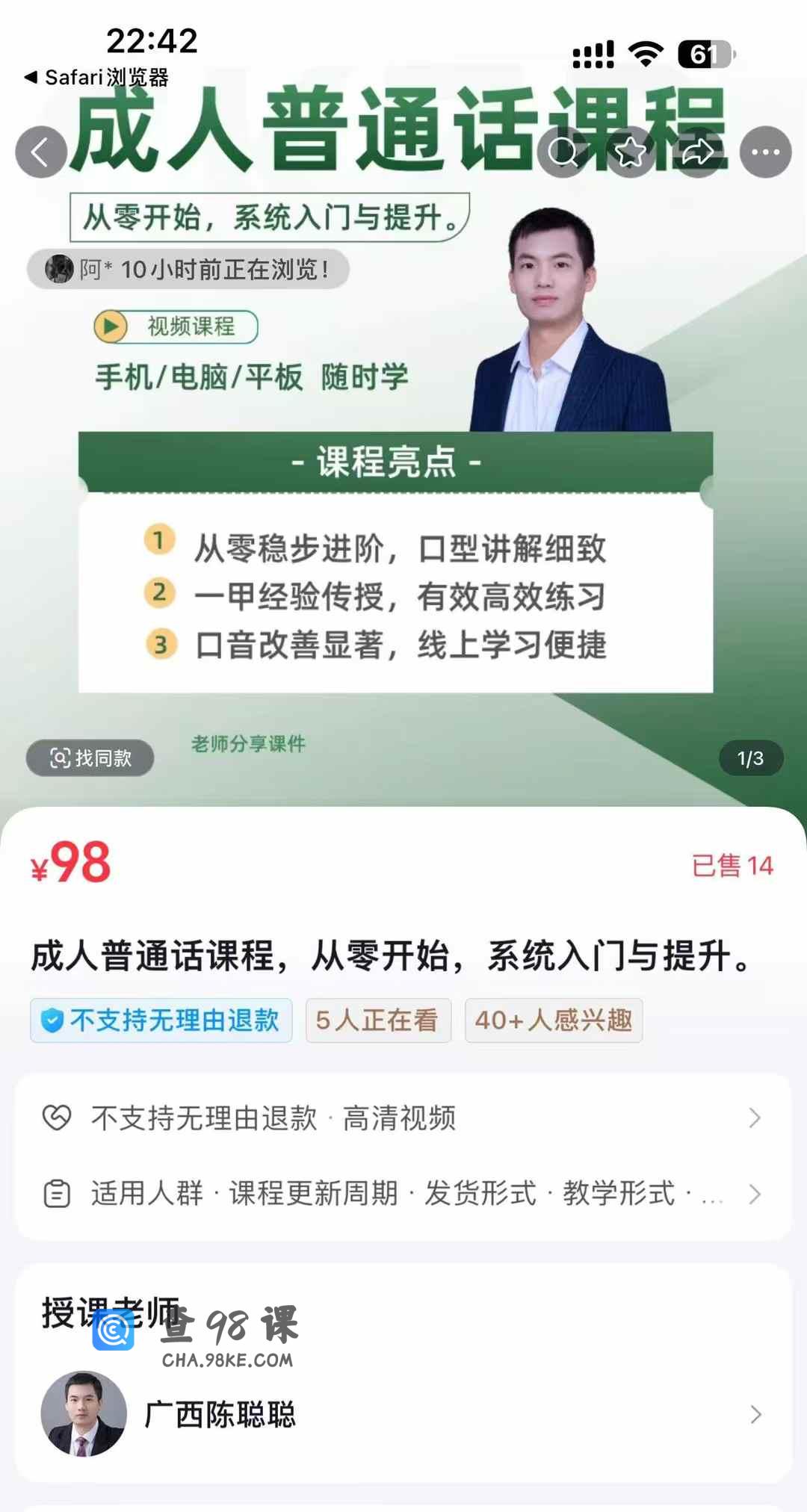Screen dimensions: 807x1512
Task: Favorite this course with the star icon
Action: click(630, 152)
